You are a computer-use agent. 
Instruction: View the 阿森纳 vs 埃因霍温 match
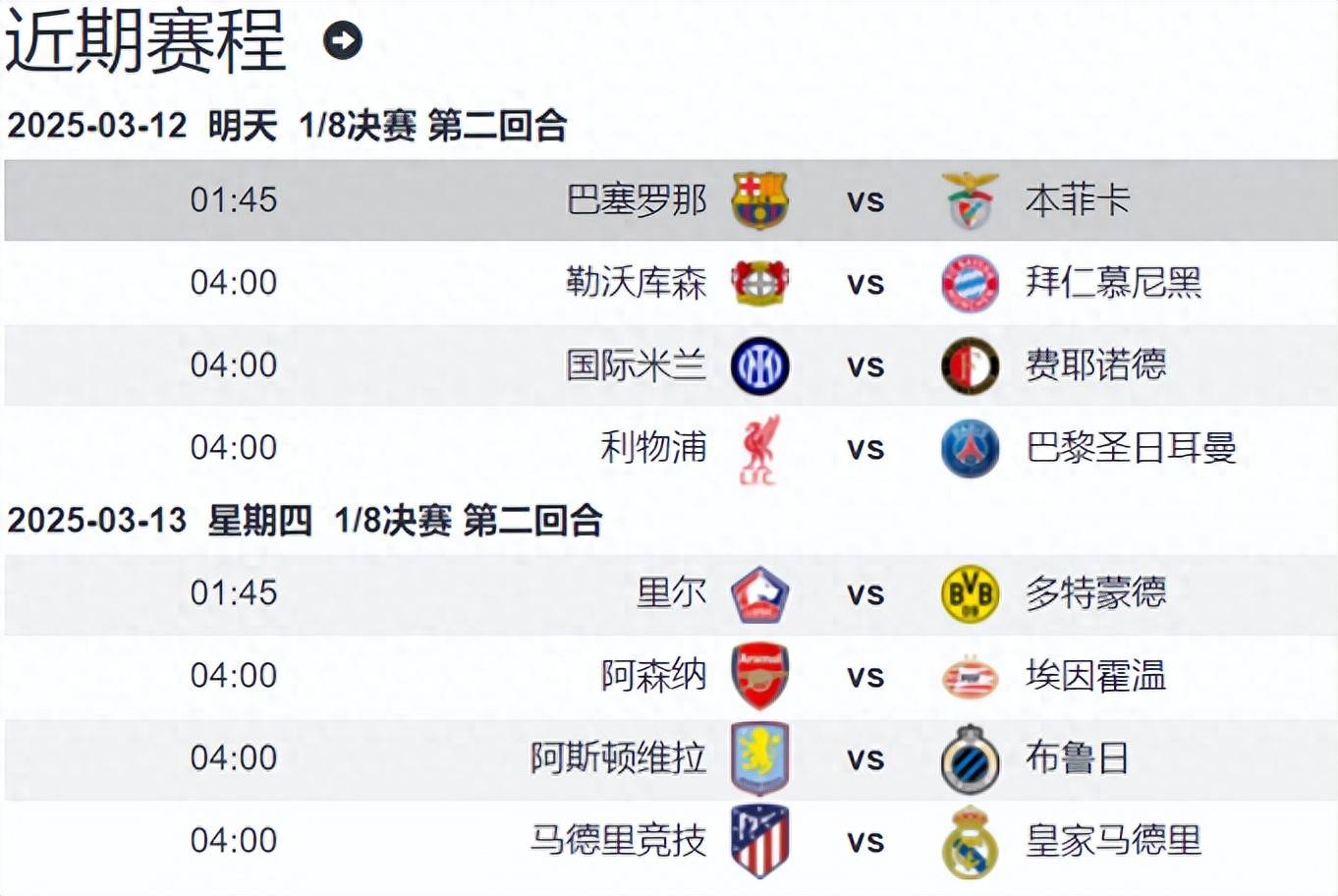pos(864,676)
